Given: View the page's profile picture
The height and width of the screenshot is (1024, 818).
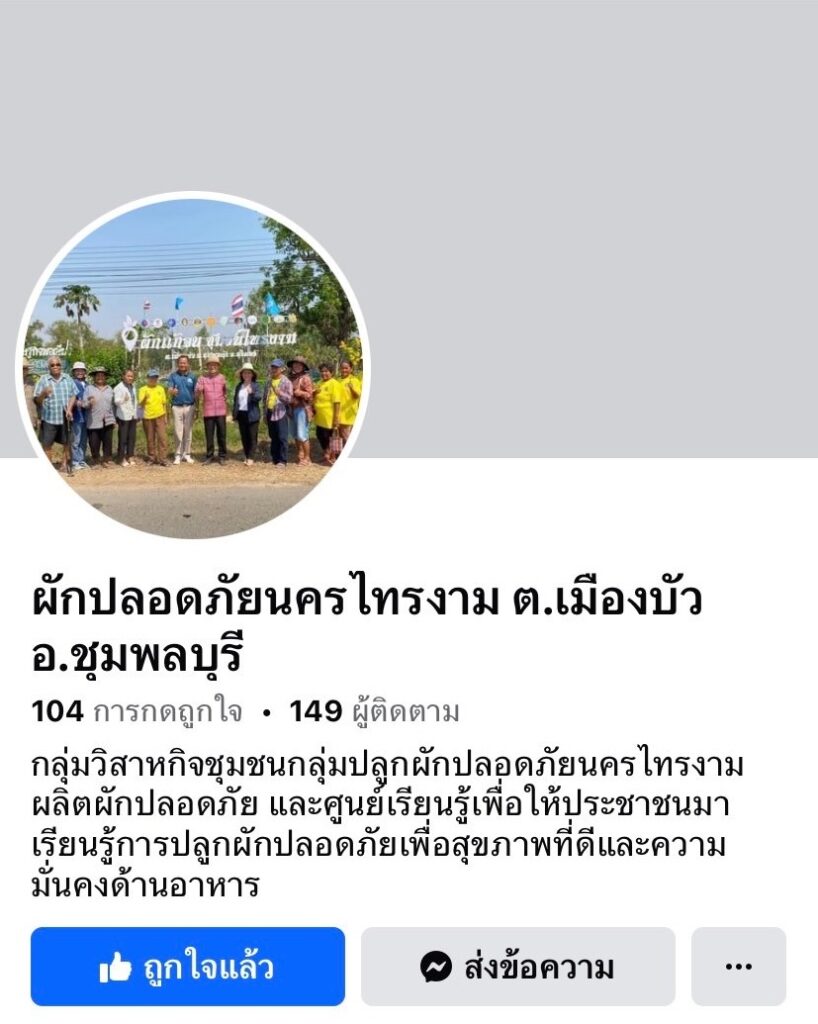Looking at the screenshot, I should pyautogui.click(x=193, y=367).
